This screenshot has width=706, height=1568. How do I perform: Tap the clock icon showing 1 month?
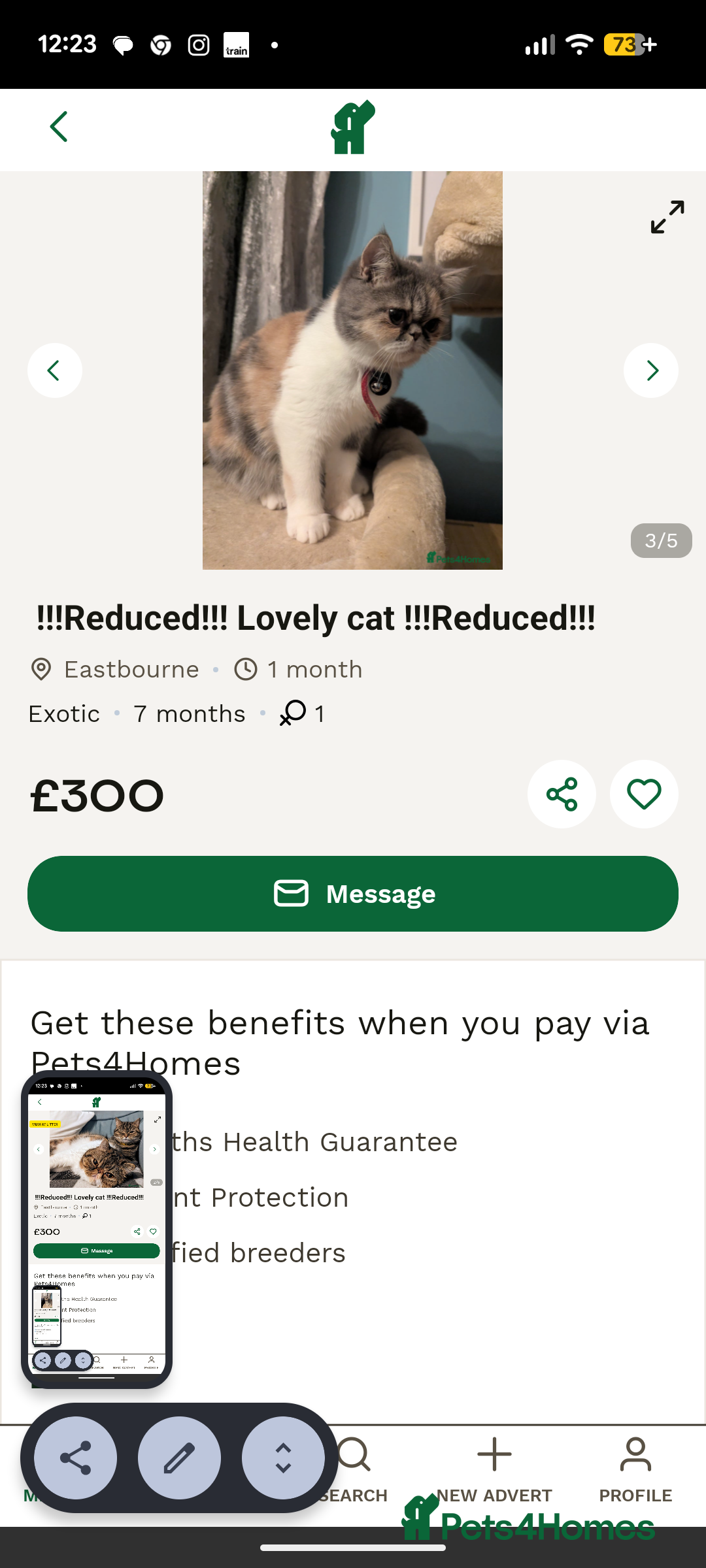tap(246, 669)
